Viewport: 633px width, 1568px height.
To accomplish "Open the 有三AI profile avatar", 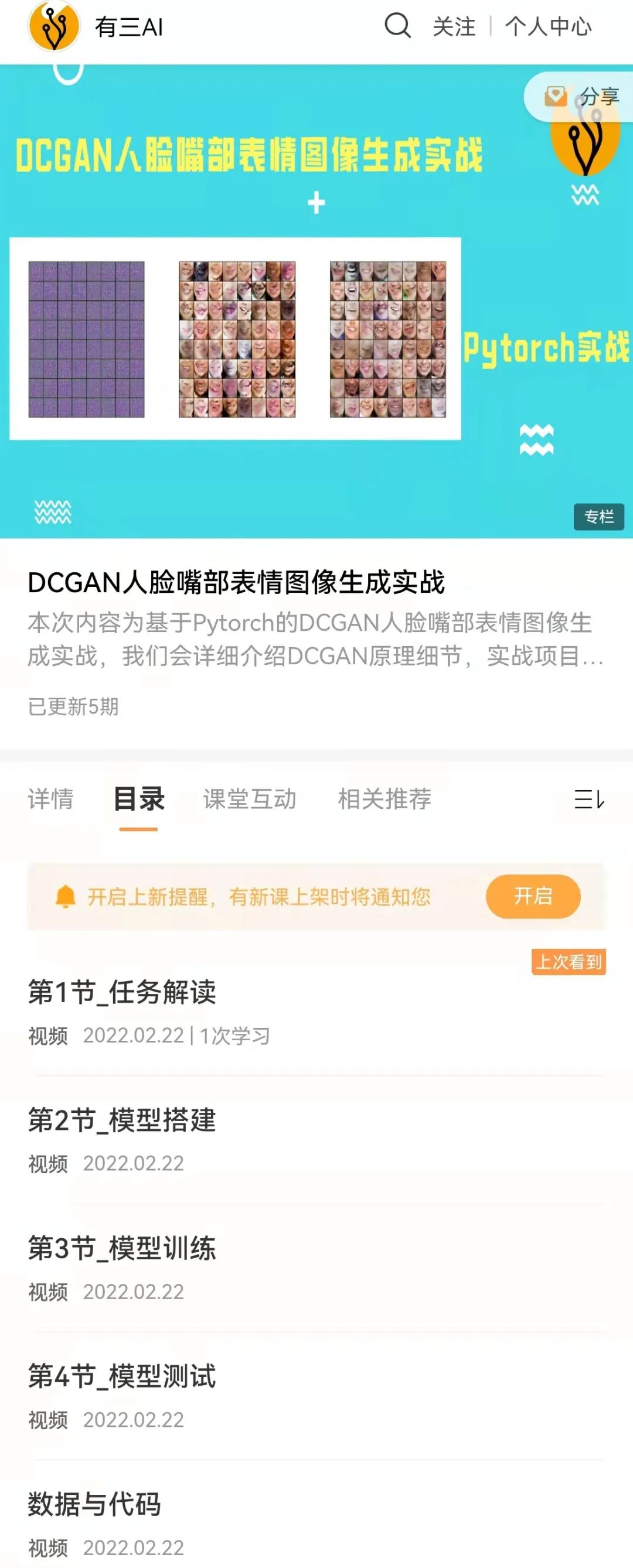I will pos(53,26).
